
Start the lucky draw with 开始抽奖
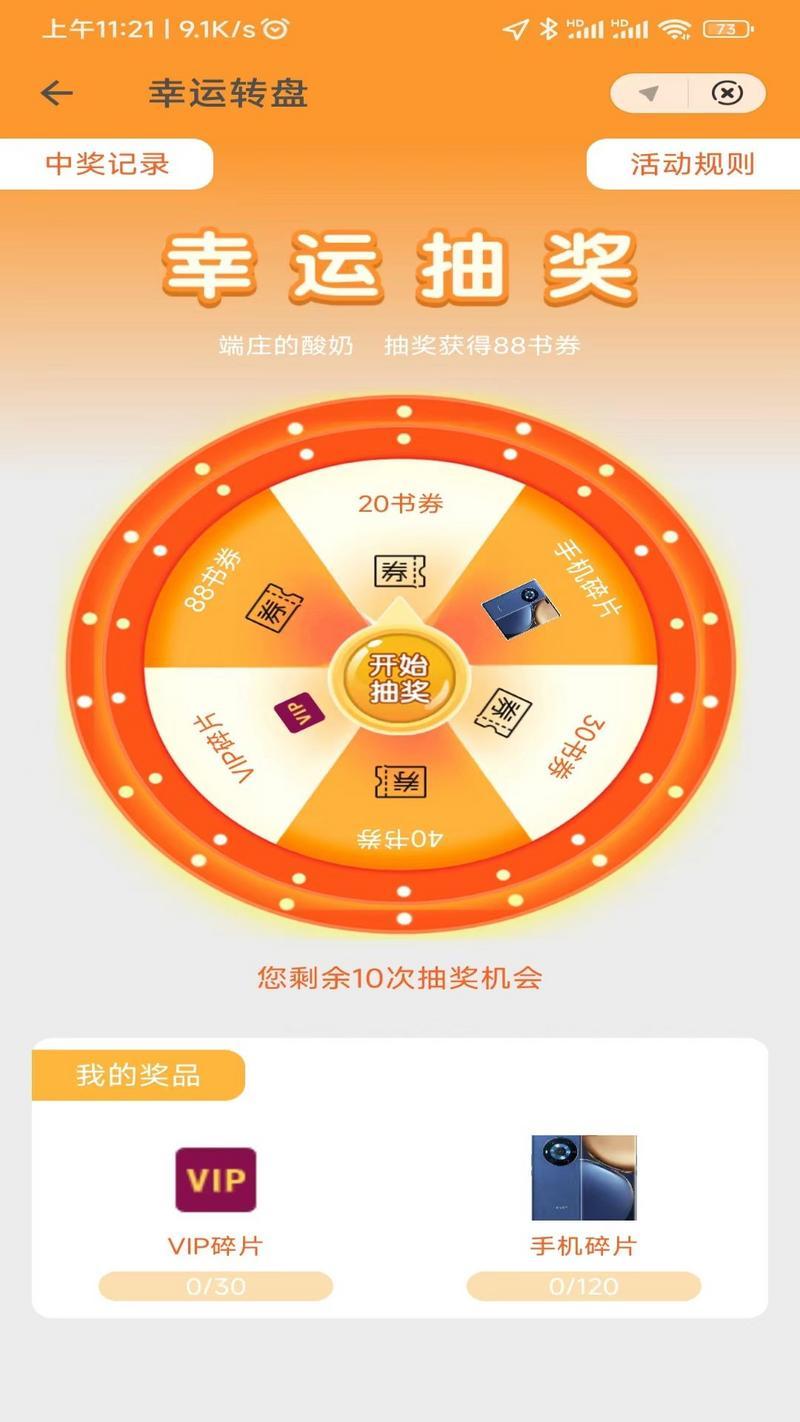(x=399, y=679)
